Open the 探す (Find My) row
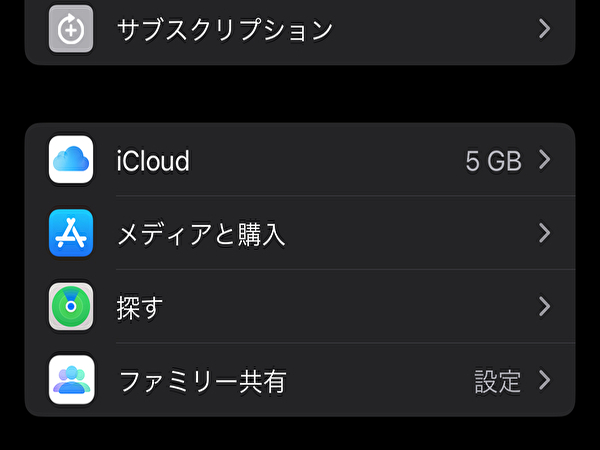The width and height of the screenshot is (600, 450). click(300, 307)
